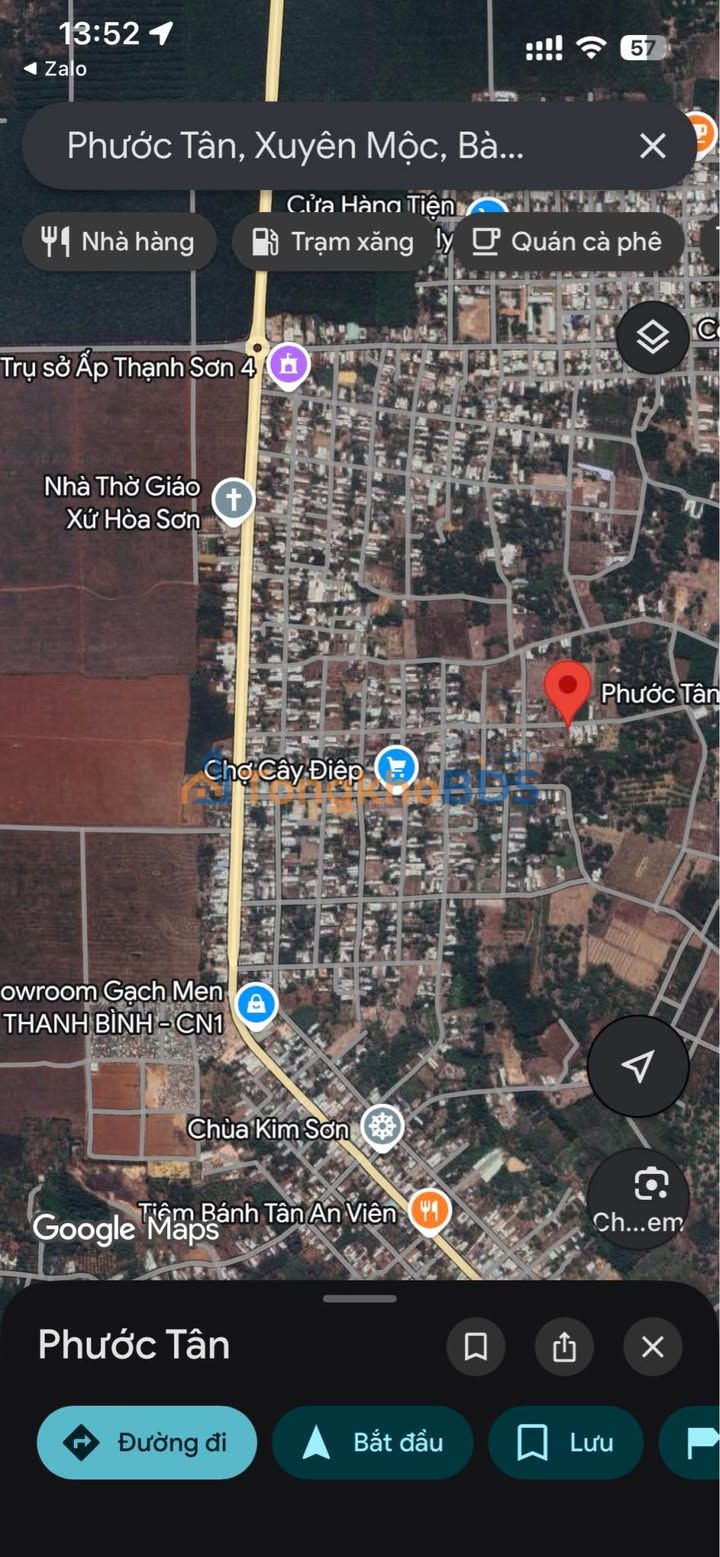
Task: Close the Phước Tân place sheet
Action: pyautogui.click(x=652, y=1347)
